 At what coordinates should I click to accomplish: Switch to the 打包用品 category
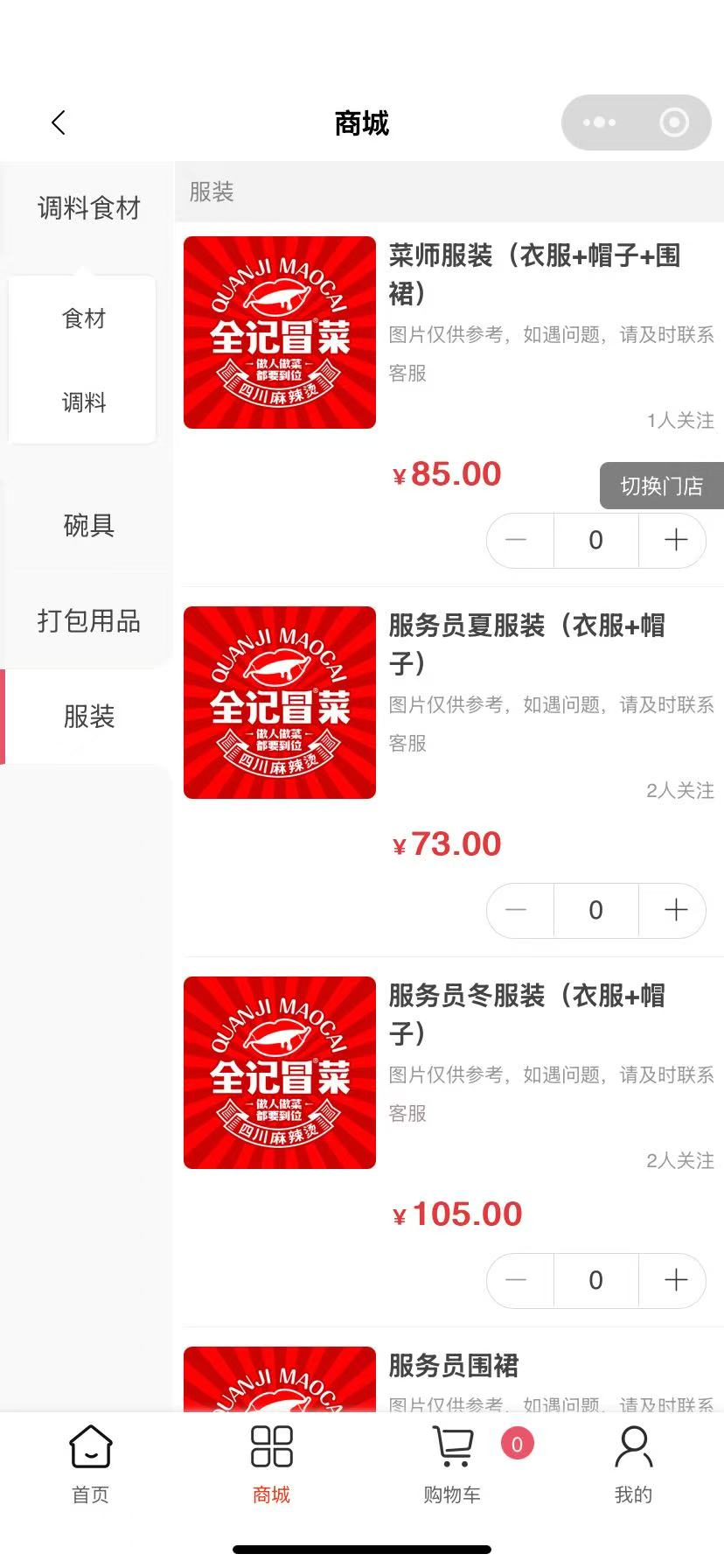[88, 621]
